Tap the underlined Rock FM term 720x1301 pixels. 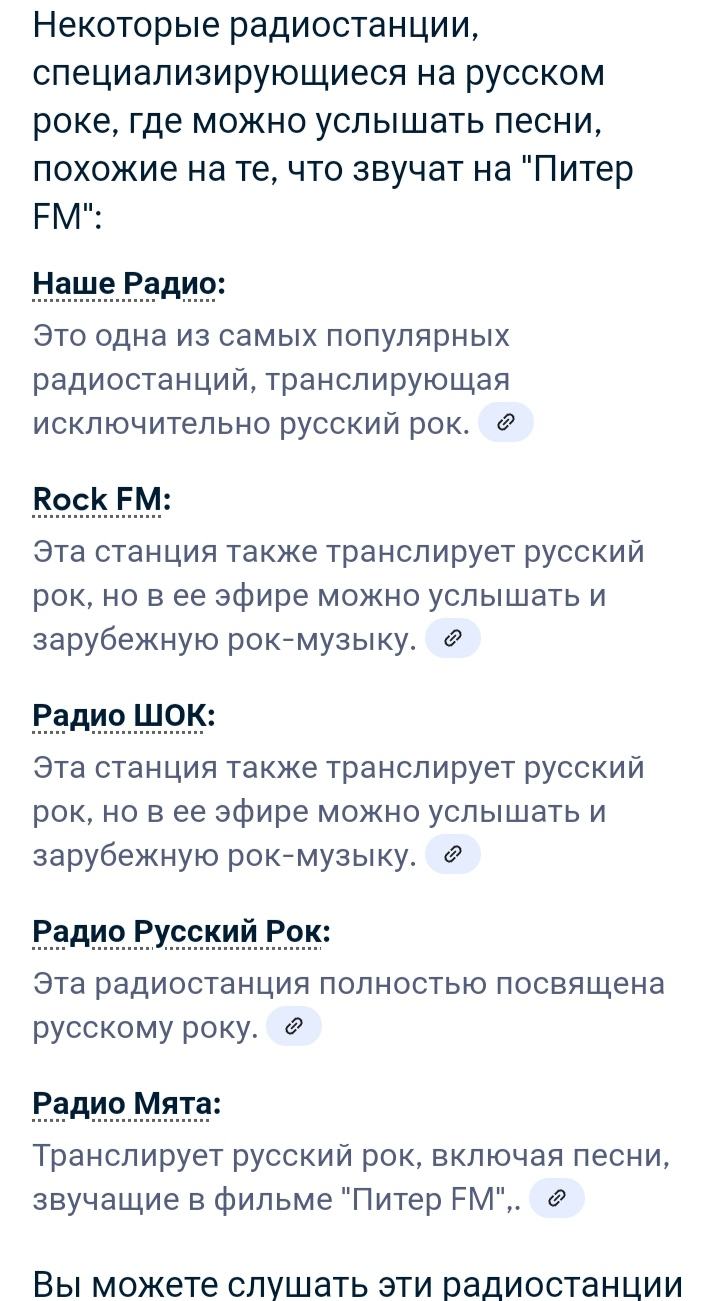pyautogui.click(x=97, y=500)
